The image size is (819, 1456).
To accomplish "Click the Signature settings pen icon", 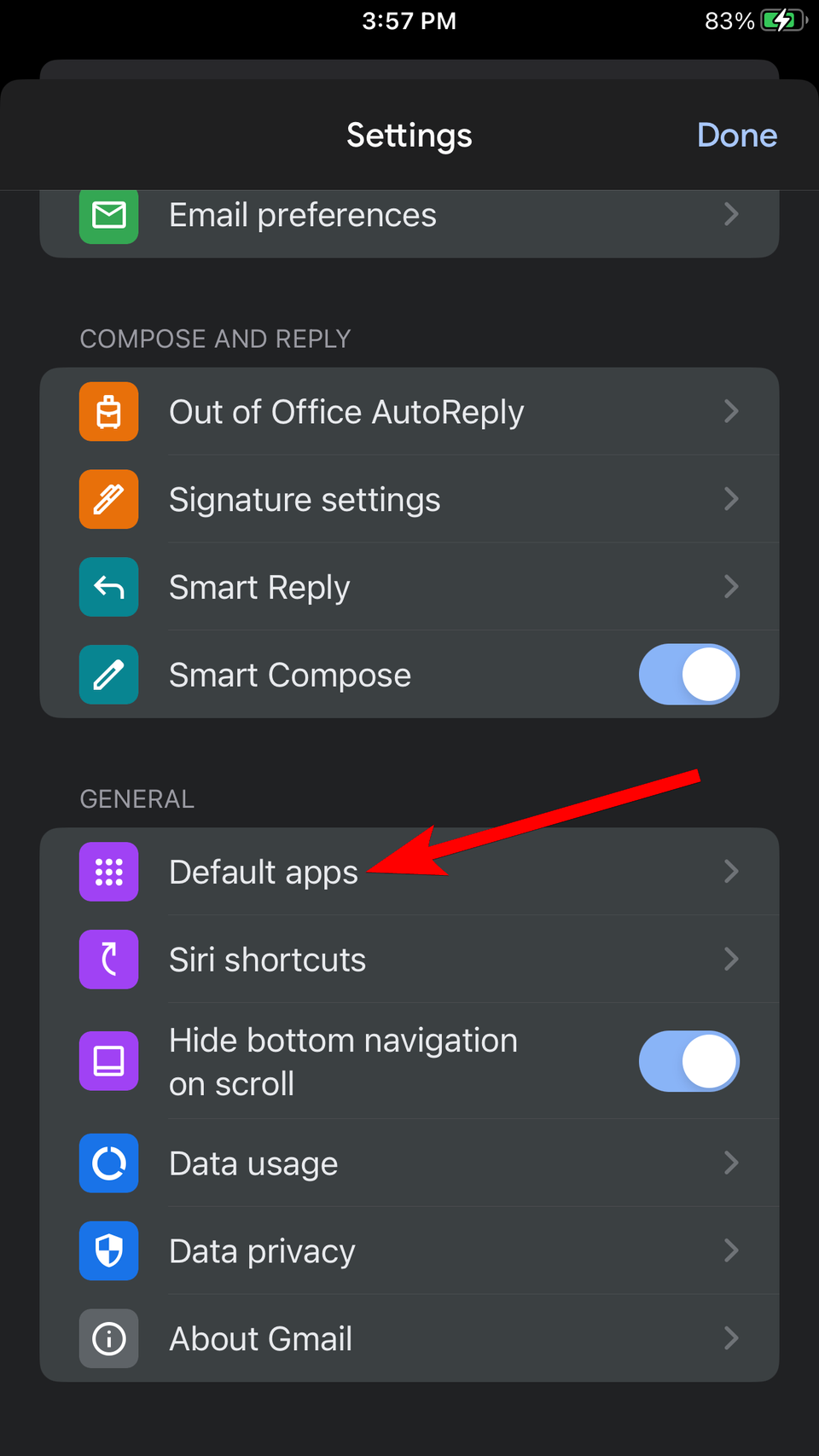I will 108,499.
